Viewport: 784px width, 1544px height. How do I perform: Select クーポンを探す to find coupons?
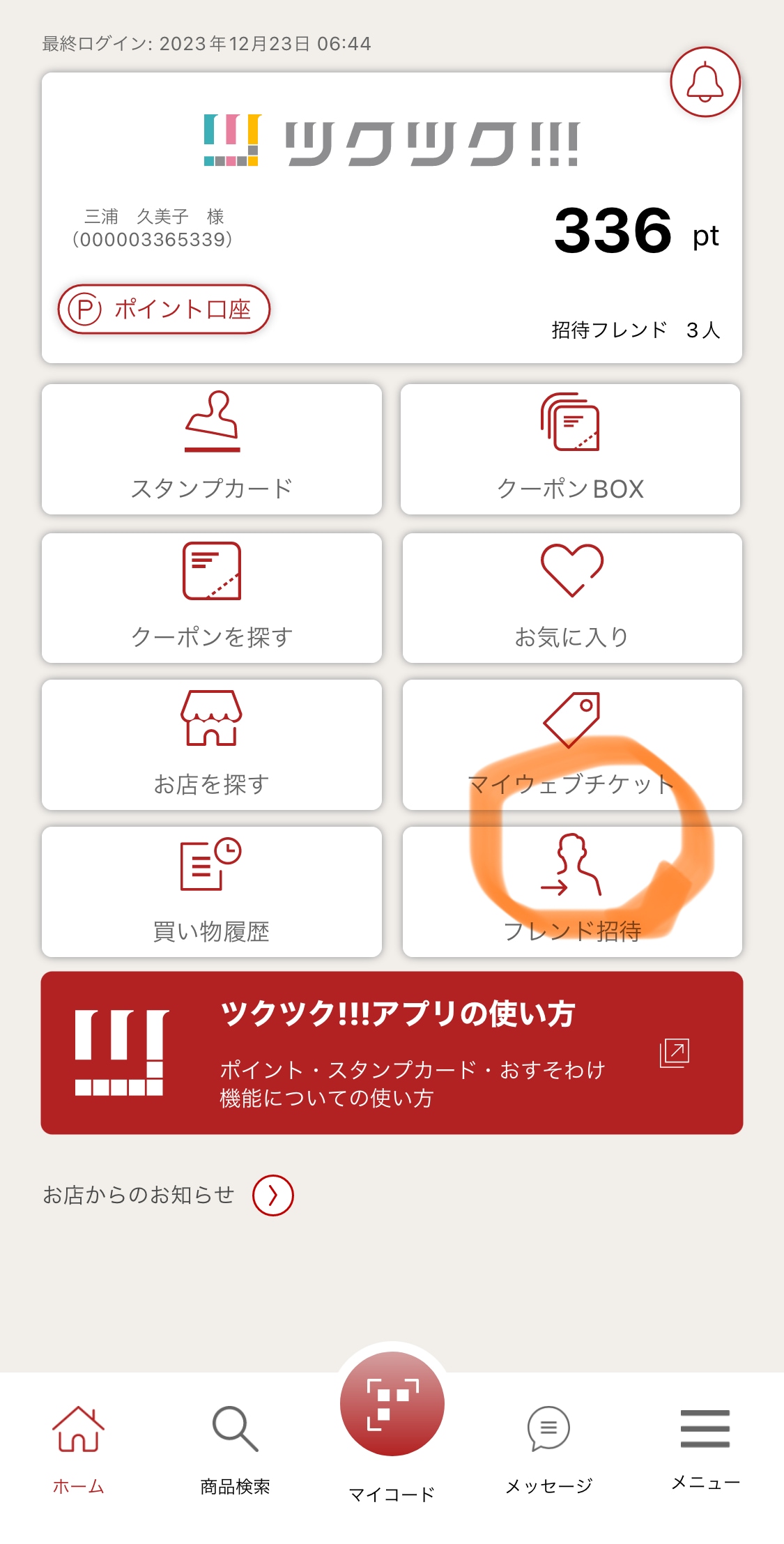pos(212,598)
